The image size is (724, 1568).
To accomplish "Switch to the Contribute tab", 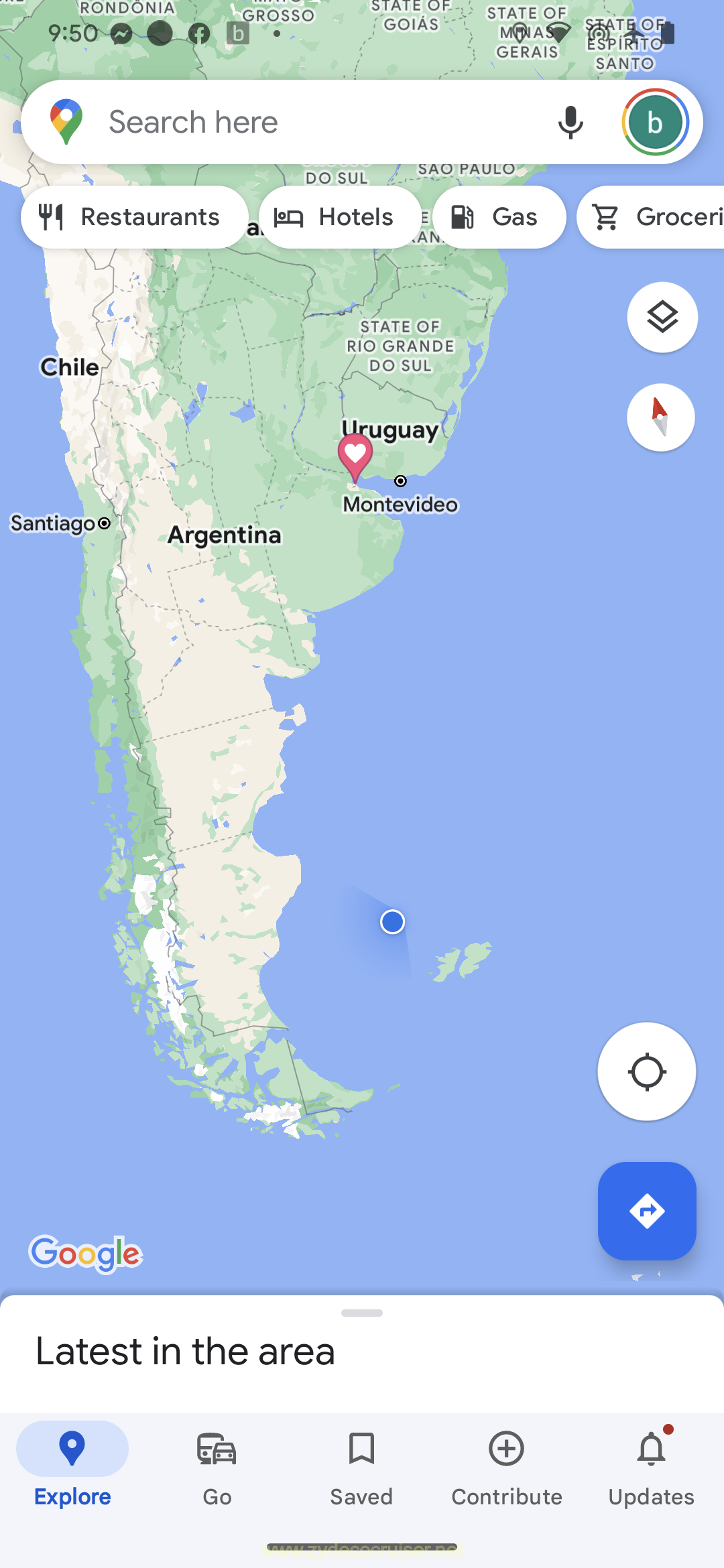I will (x=507, y=1467).
